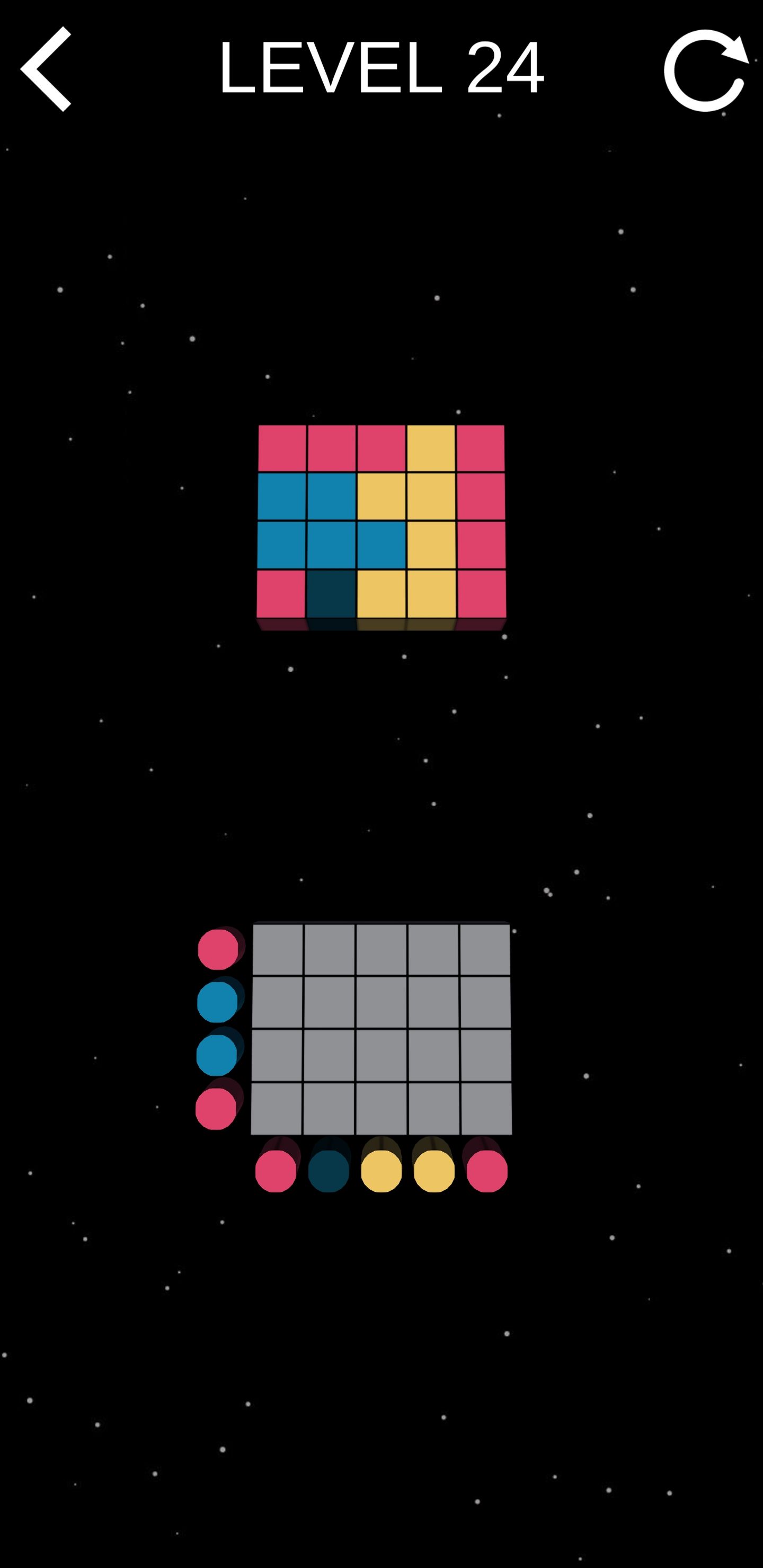763x1568 pixels.
Task: Tap the pink circle under the fifth grid column
Action: [487, 1171]
